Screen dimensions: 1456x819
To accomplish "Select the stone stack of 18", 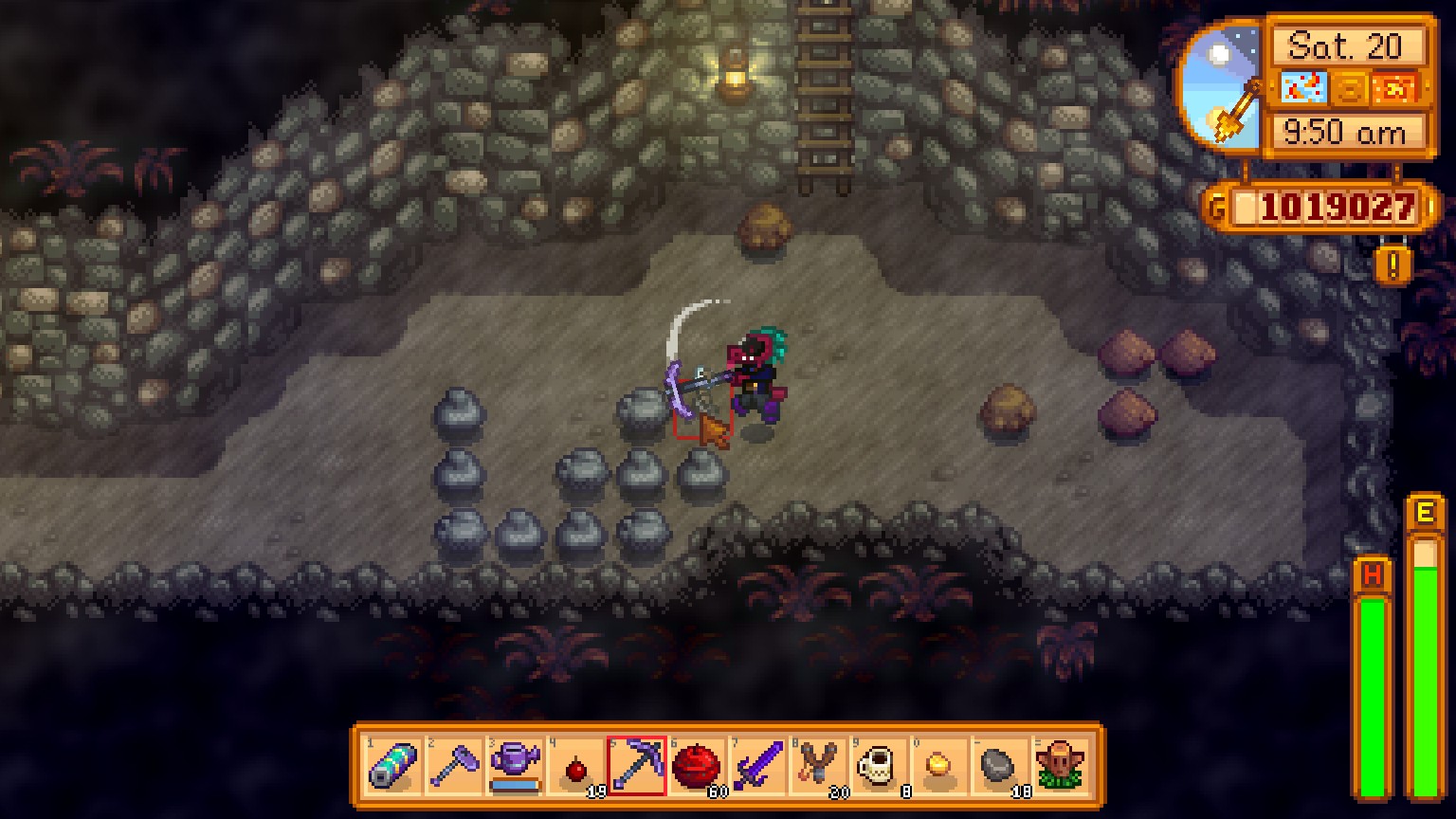I will click(1000, 766).
